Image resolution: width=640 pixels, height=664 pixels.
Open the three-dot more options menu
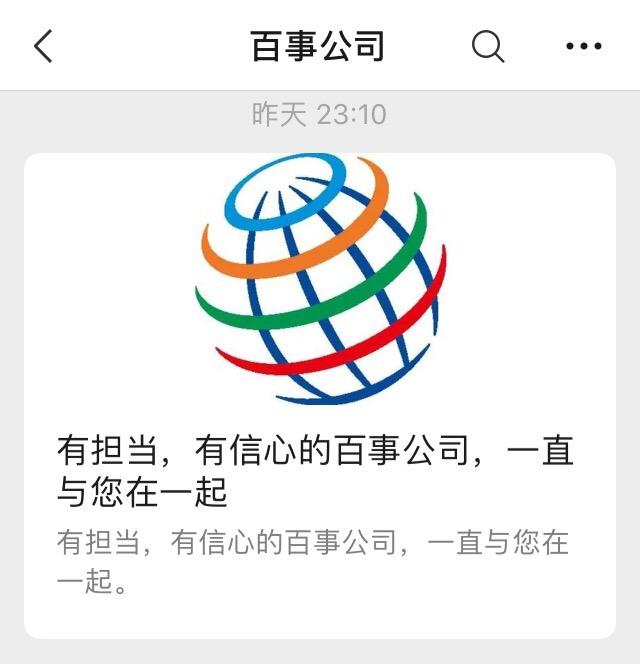[584, 46]
